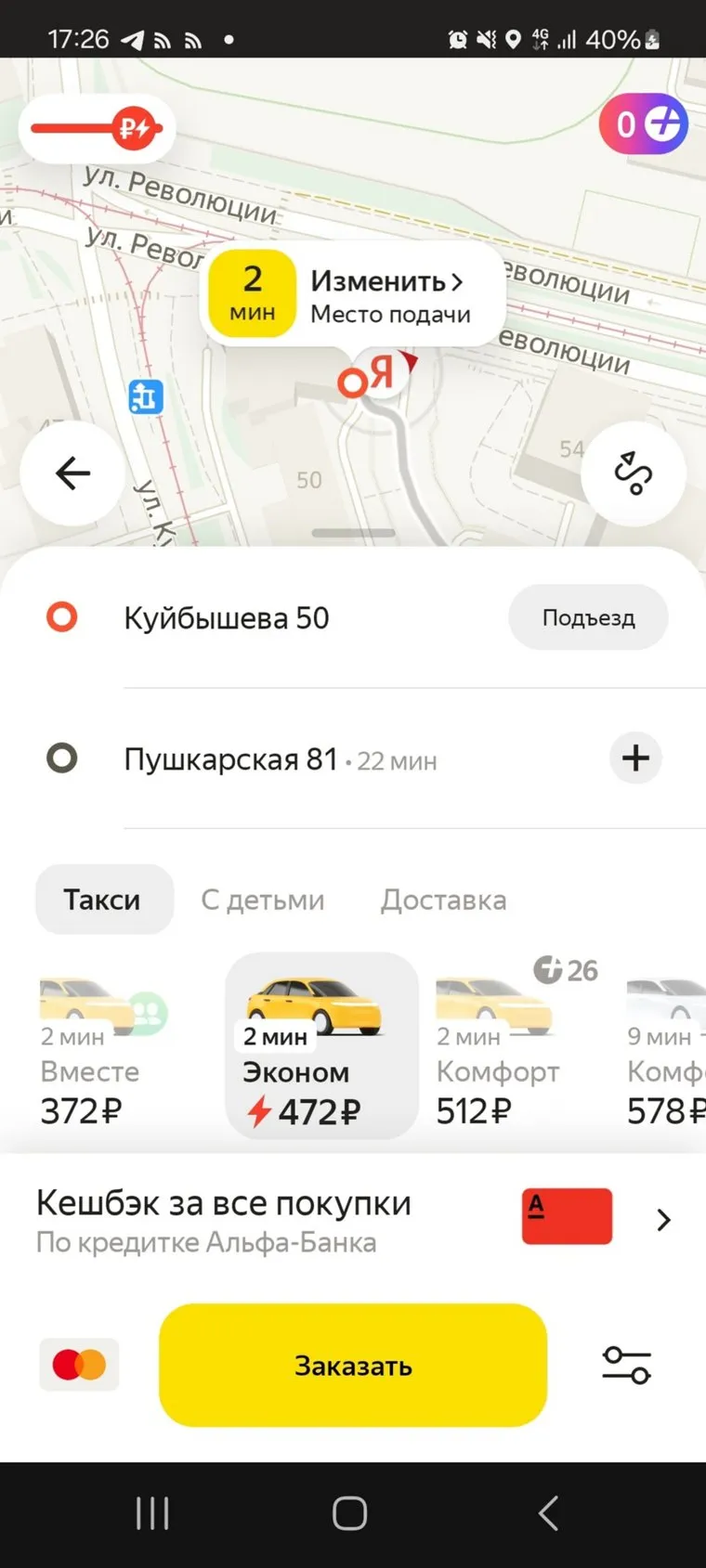706x1568 pixels.
Task: Open the Альфа-Банк cashback banner
Action: 353,1220
